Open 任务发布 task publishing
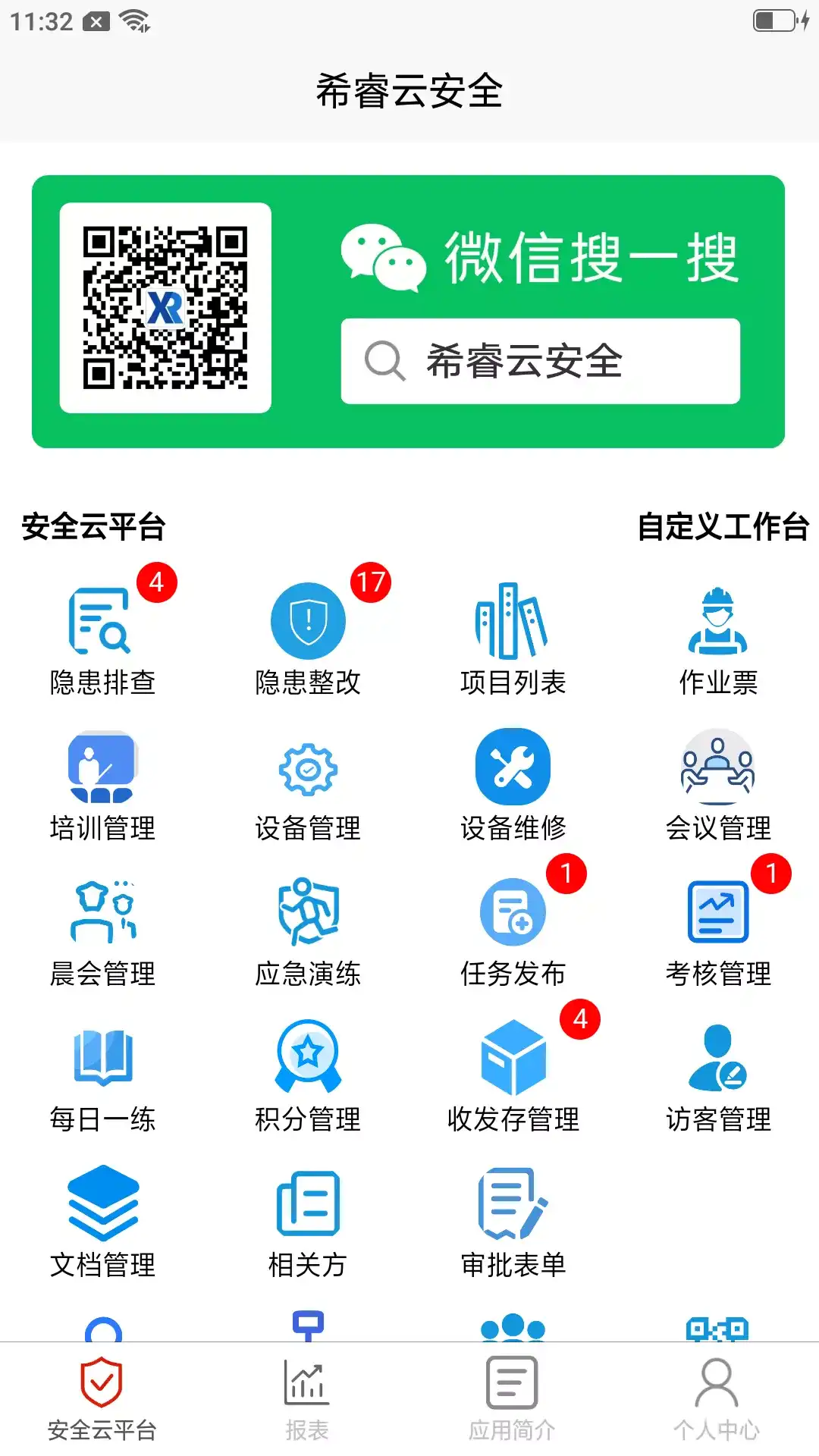 pos(513,930)
